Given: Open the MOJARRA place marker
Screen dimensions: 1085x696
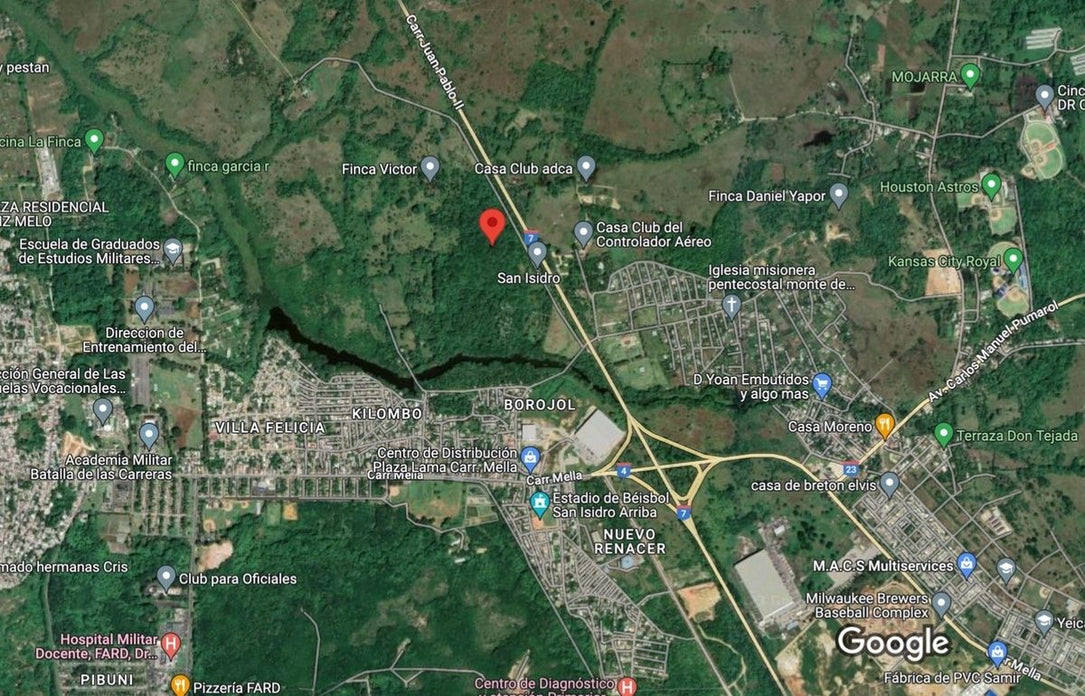Looking at the screenshot, I should point(969,75).
